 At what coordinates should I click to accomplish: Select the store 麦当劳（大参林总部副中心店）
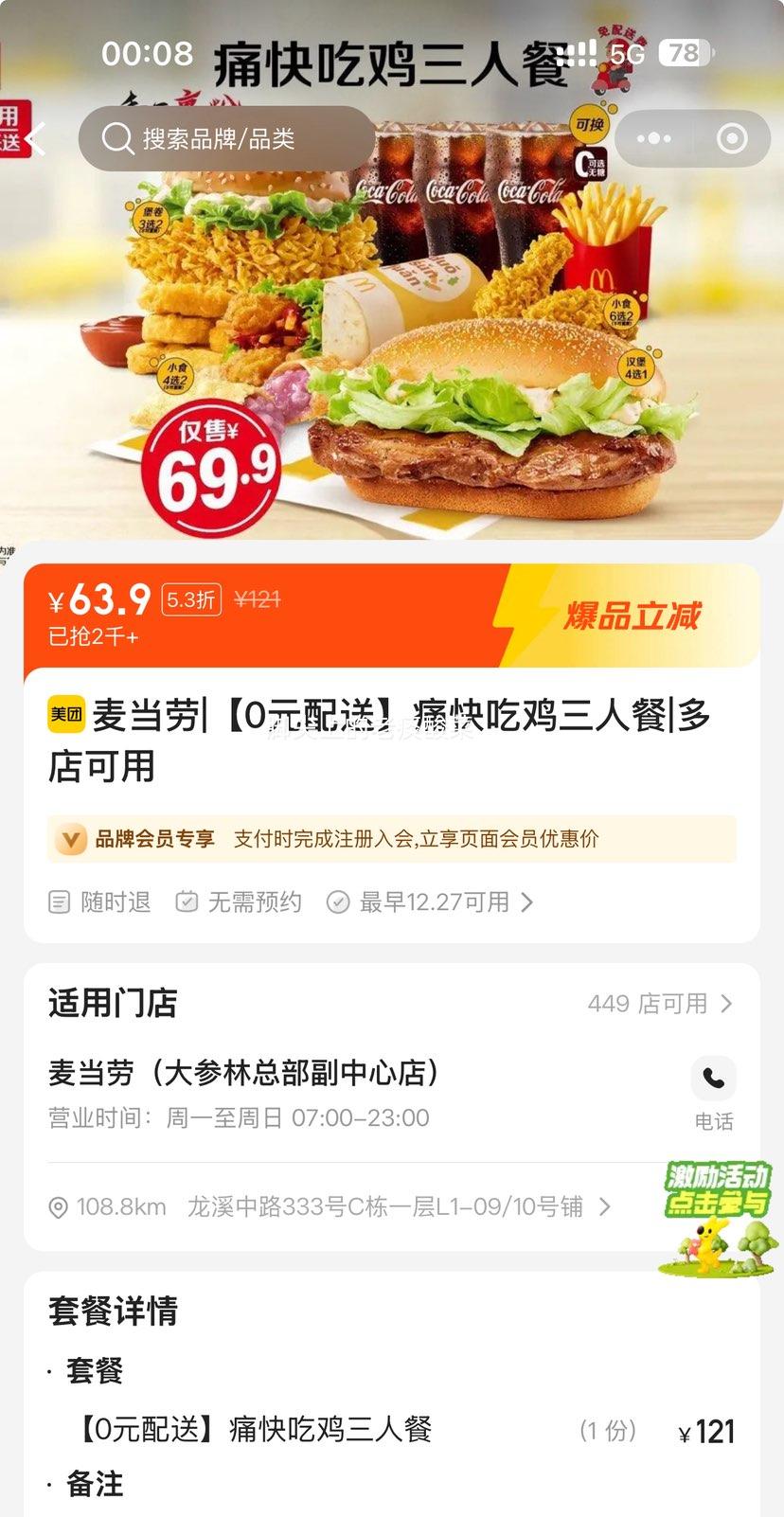tap(241, 1074)
